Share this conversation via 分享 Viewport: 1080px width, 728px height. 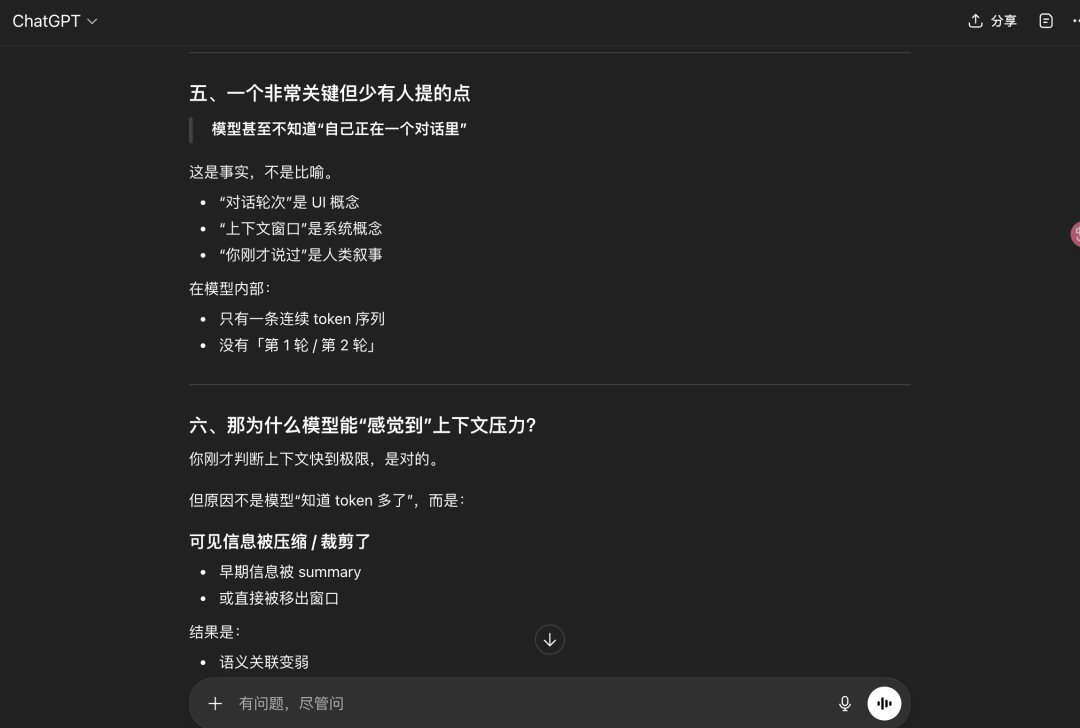click(x=992, y=21)
